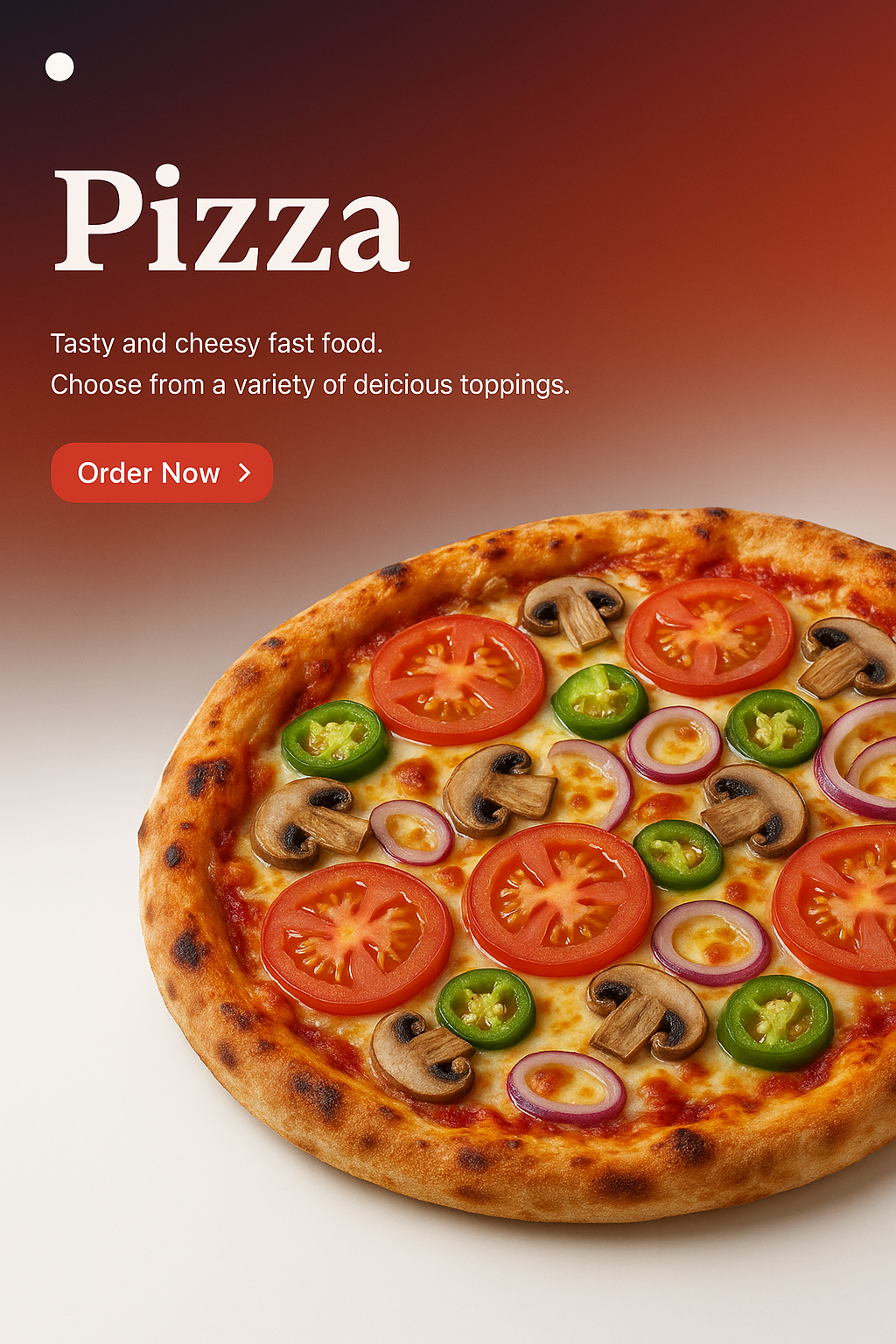The width and height of the screenshot is (896, 1344).
Task: Tap the Order Now button
Action: pyautogui.click(x=162, y=473)
